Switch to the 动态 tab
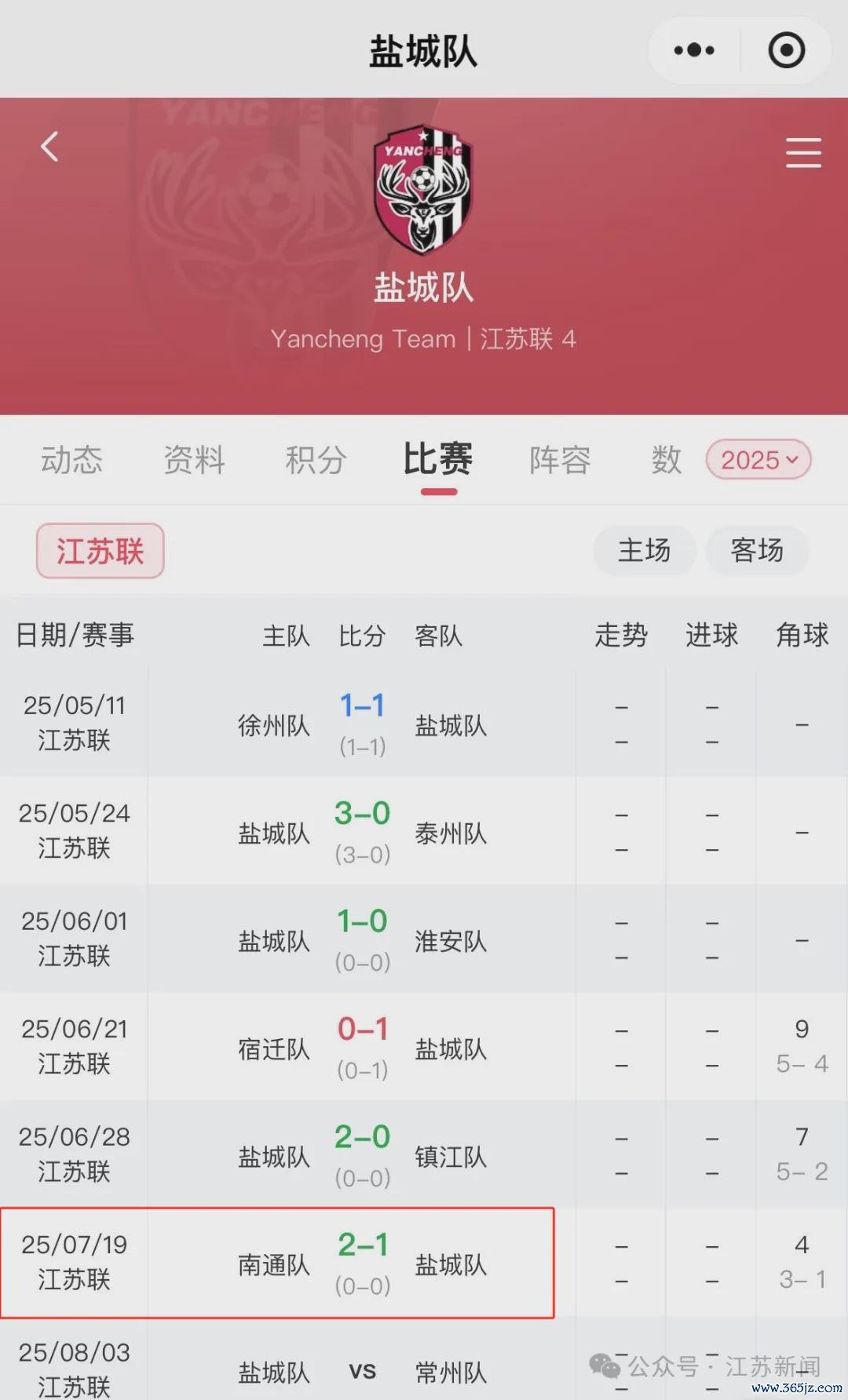 point(71,460)
